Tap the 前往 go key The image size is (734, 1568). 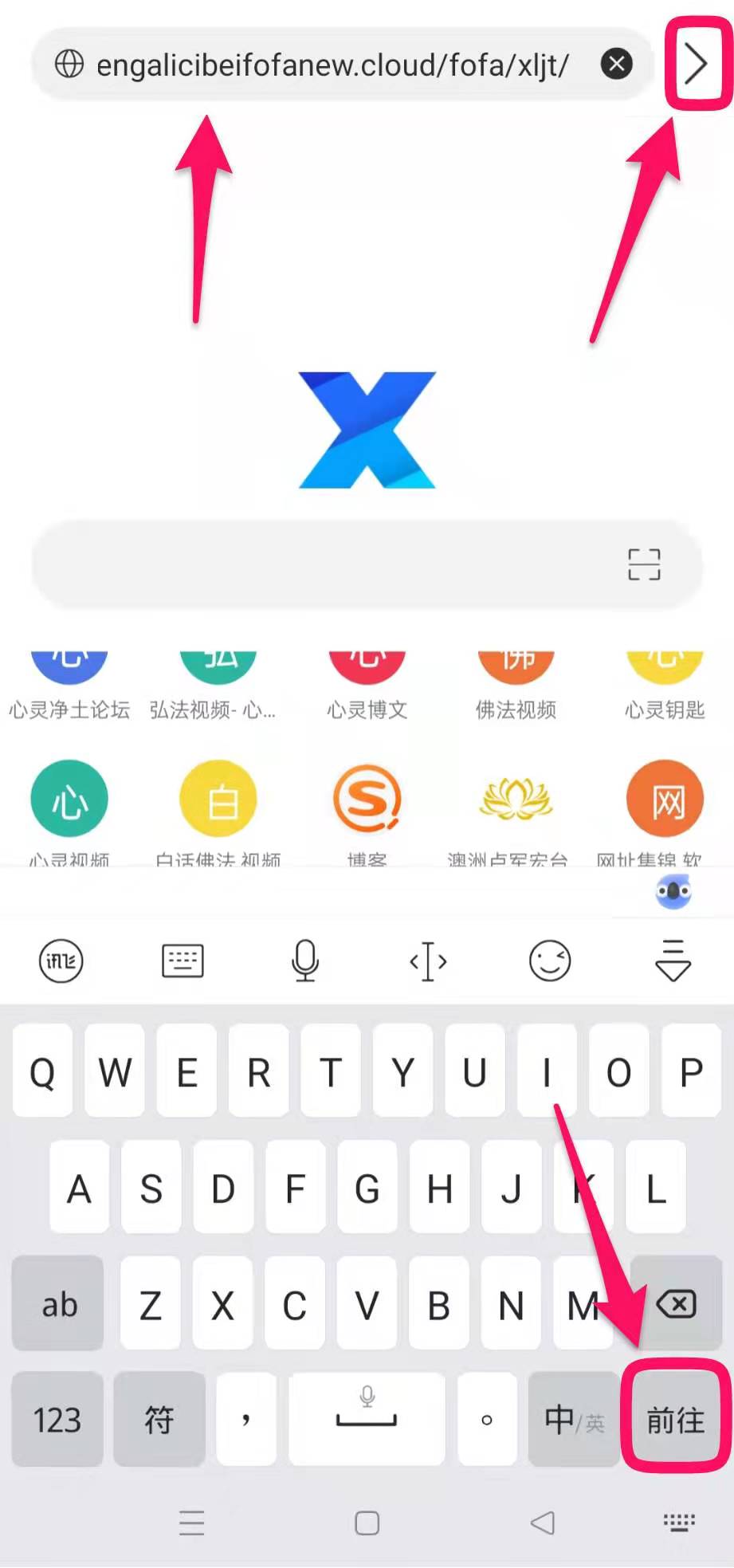coord(675,1420)
